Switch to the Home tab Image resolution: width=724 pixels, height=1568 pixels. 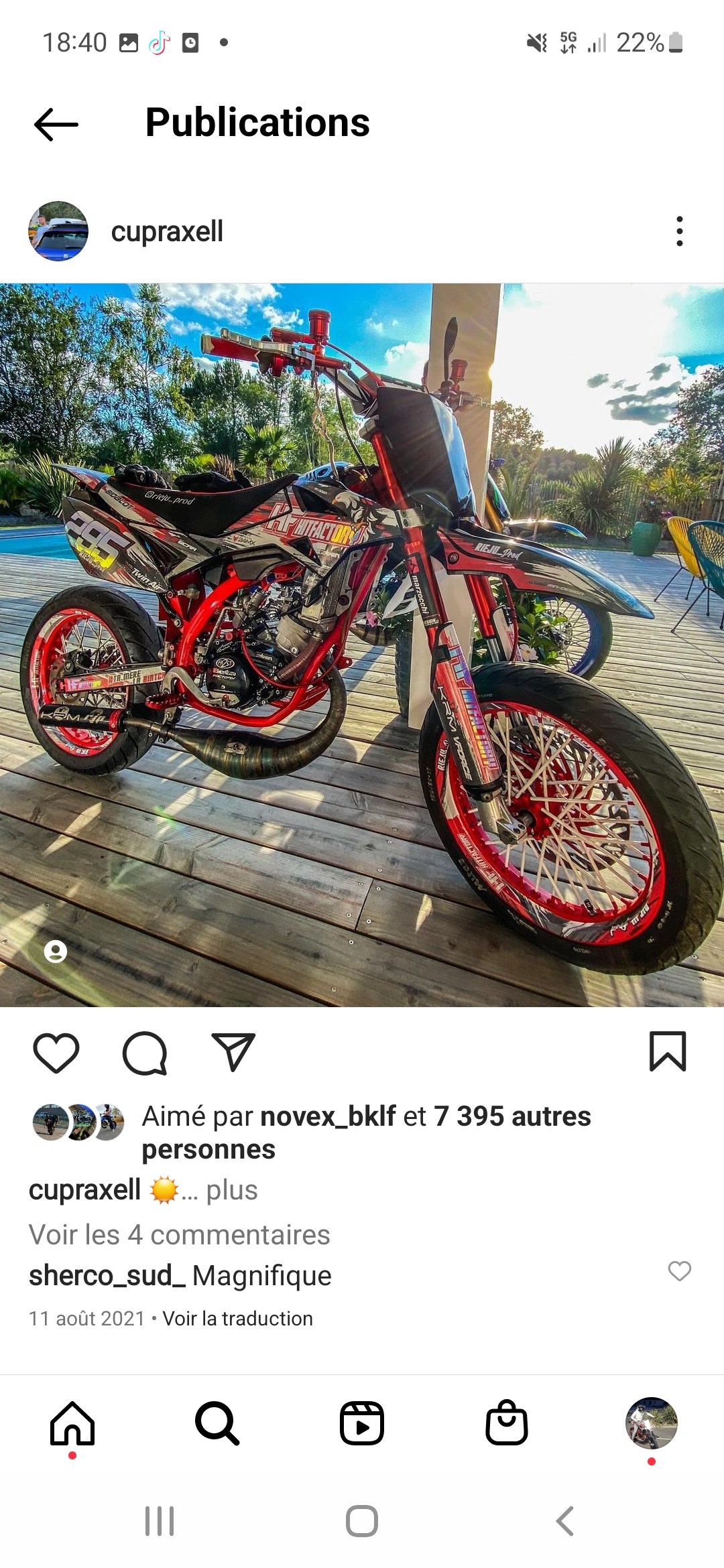72,1423
